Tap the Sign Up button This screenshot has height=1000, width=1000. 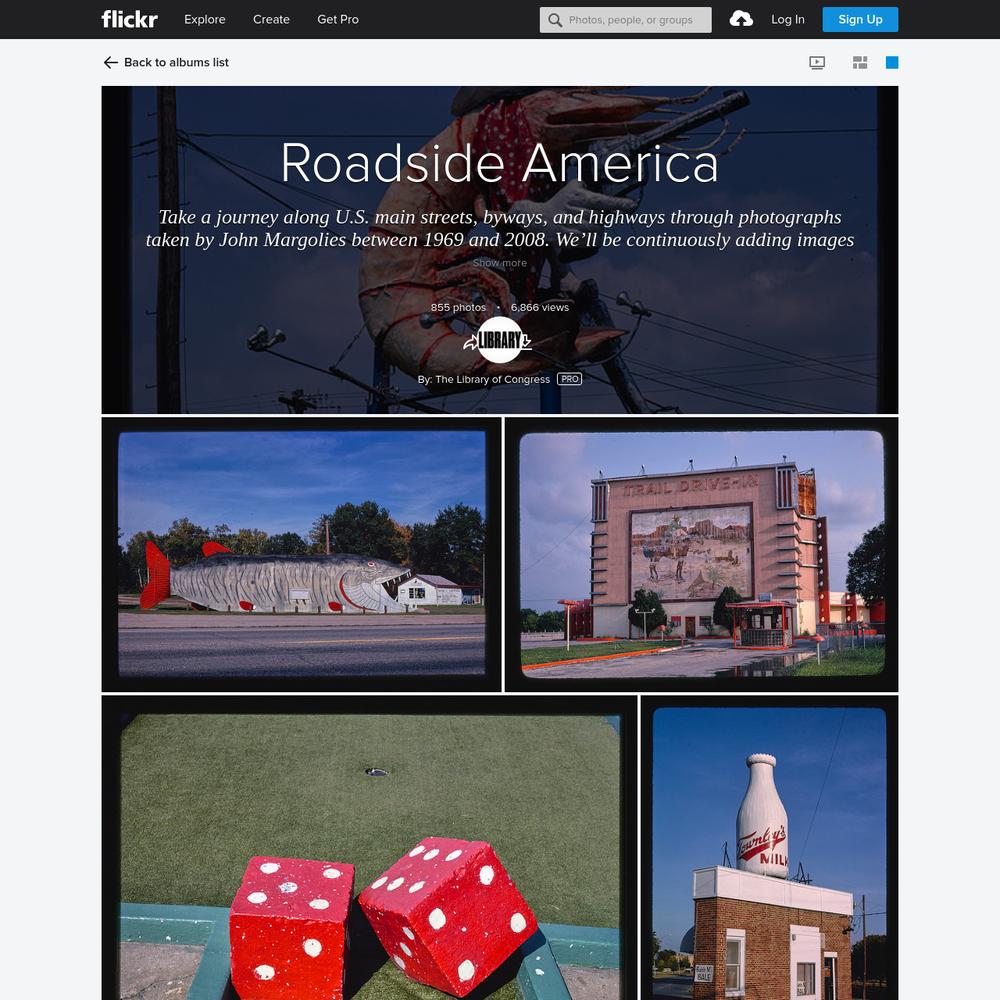859,19
